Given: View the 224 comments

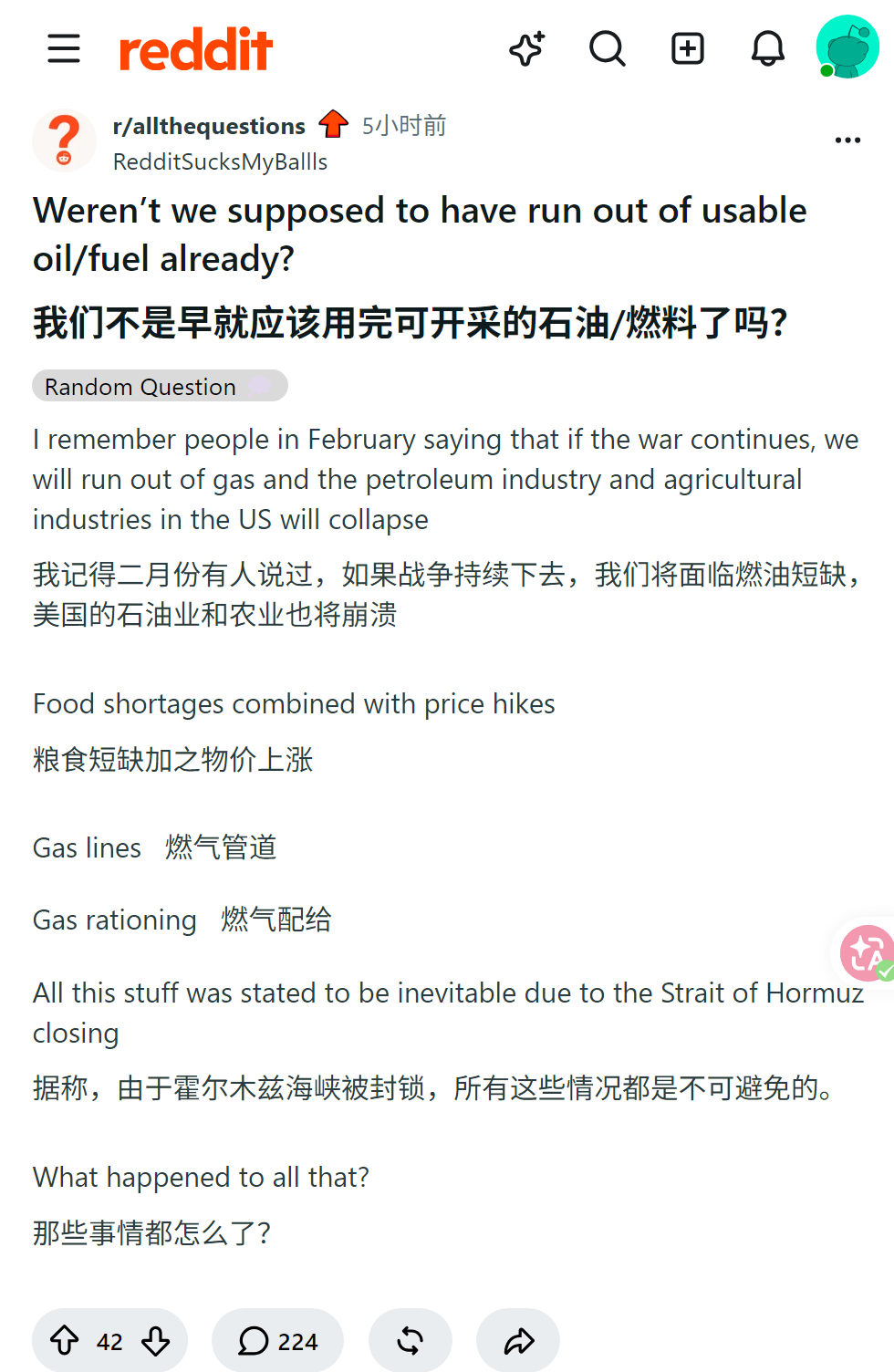Looking at the screenshot, I should (x=278, y=1341).
